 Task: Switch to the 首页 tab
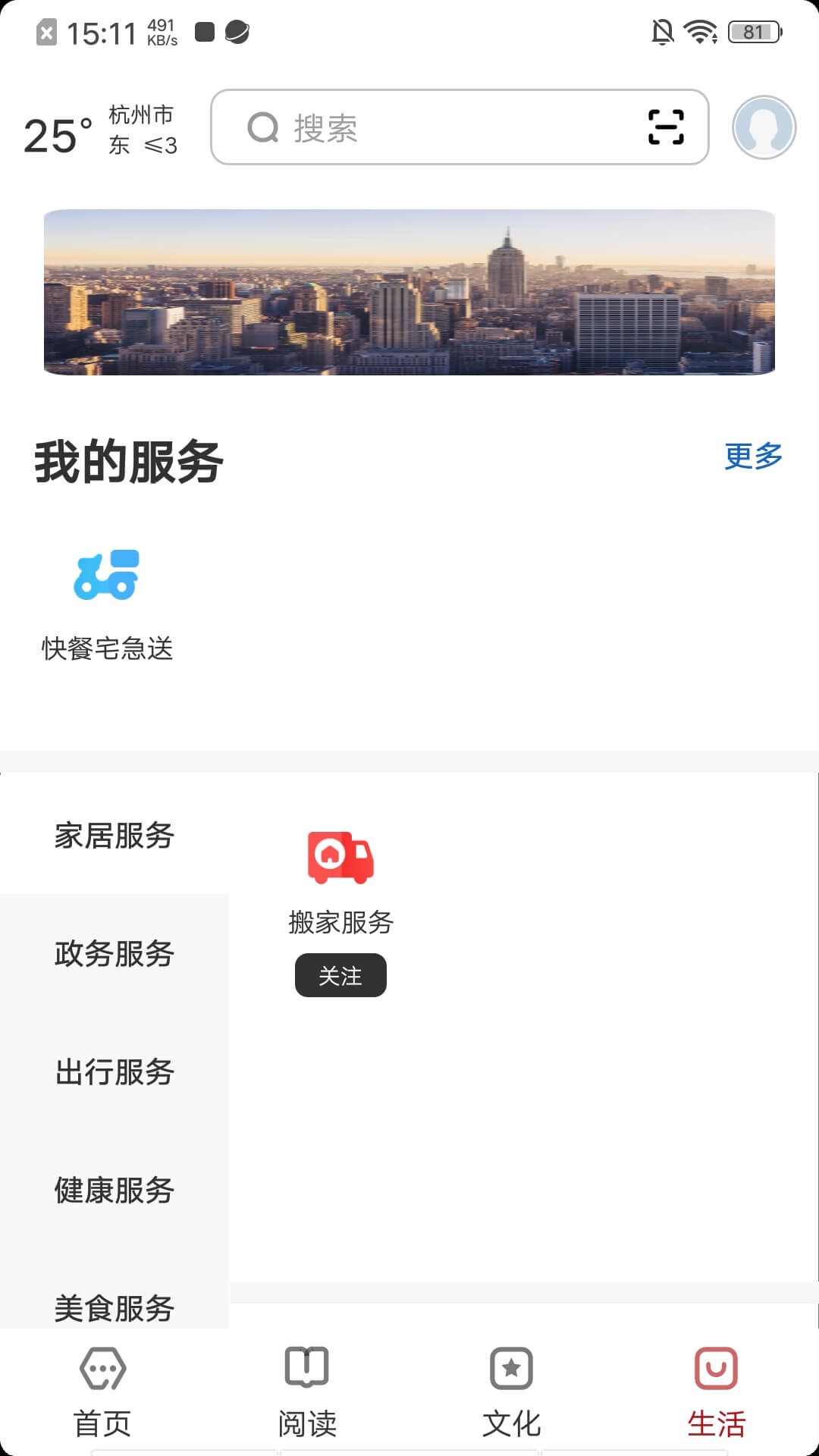click(x=102, y=1392)
